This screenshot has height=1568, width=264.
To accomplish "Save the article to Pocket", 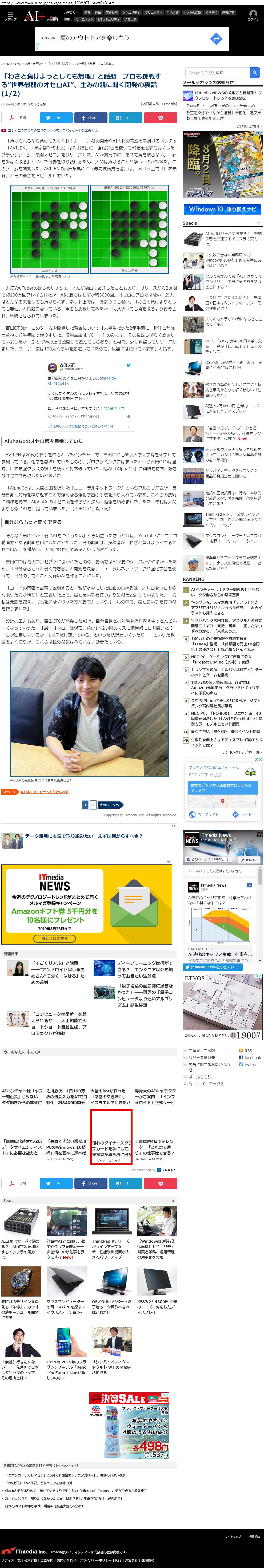I will tap(161, 117).
